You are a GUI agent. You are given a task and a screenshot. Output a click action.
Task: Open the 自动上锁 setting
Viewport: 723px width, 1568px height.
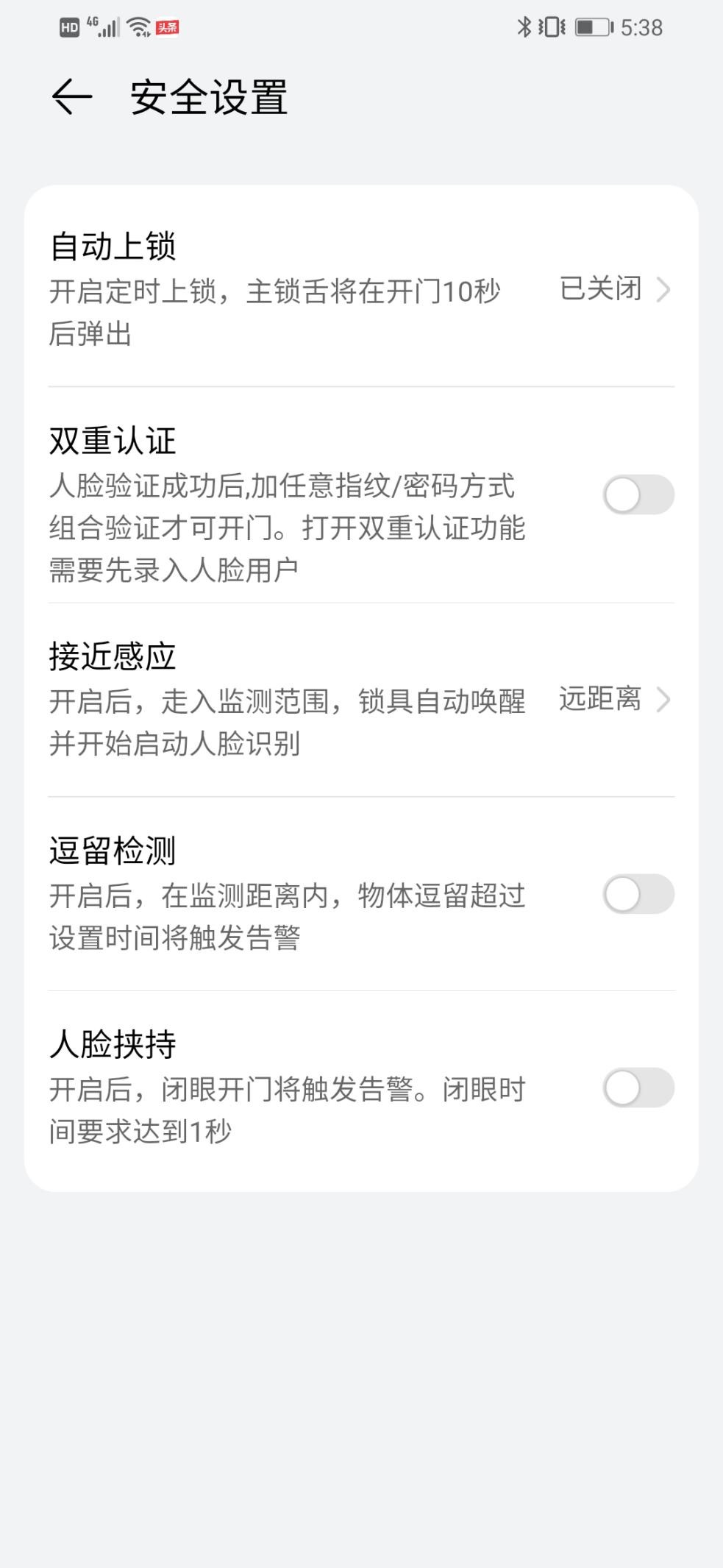pos(361,289)
